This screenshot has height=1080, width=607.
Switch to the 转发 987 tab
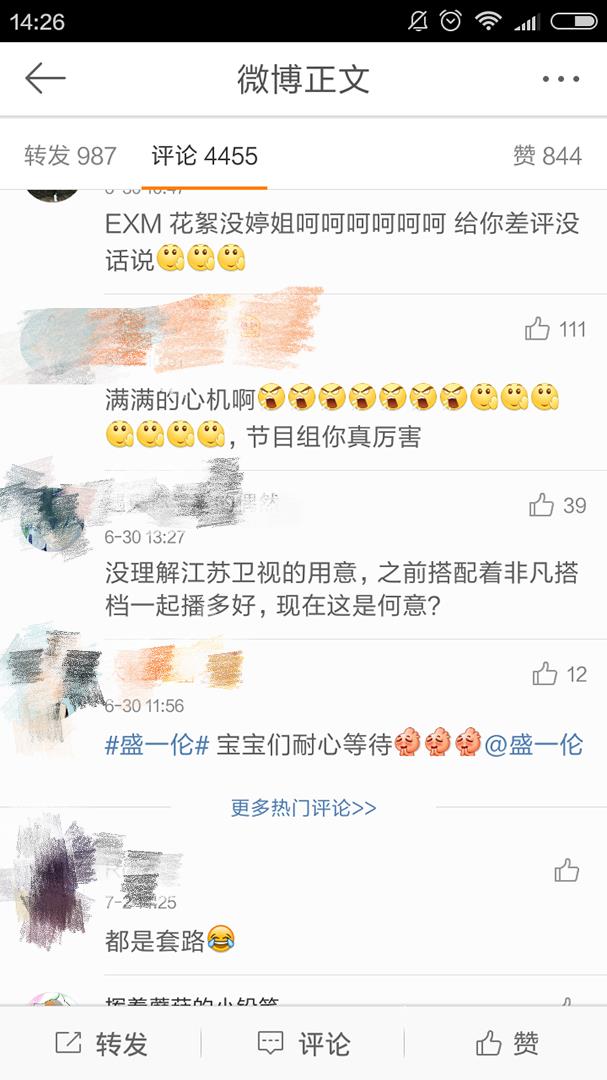pyautogui.click(x=70, y=156)
